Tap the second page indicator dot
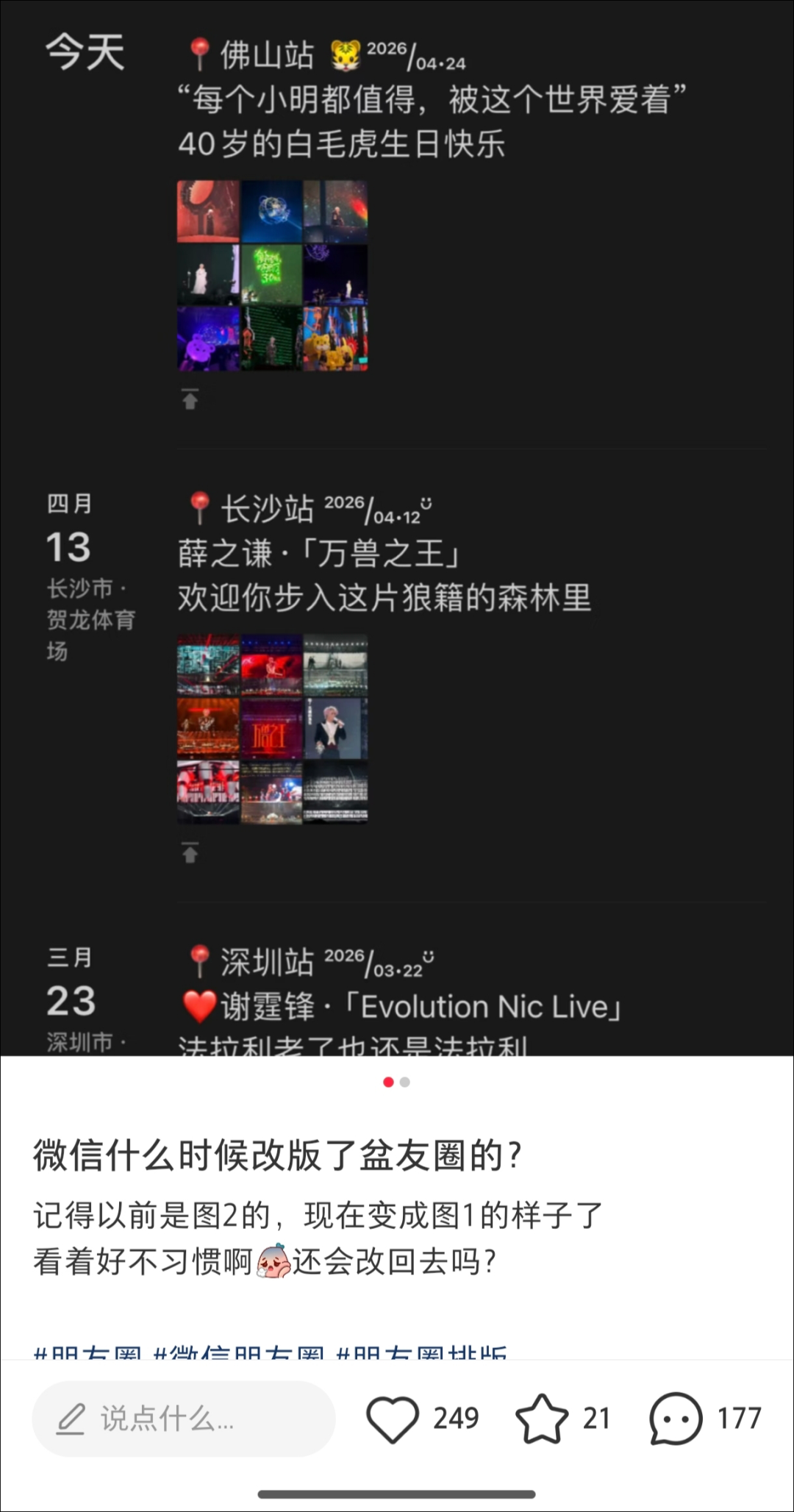This screenshot has width=794, height=1512. point(404,1083)
